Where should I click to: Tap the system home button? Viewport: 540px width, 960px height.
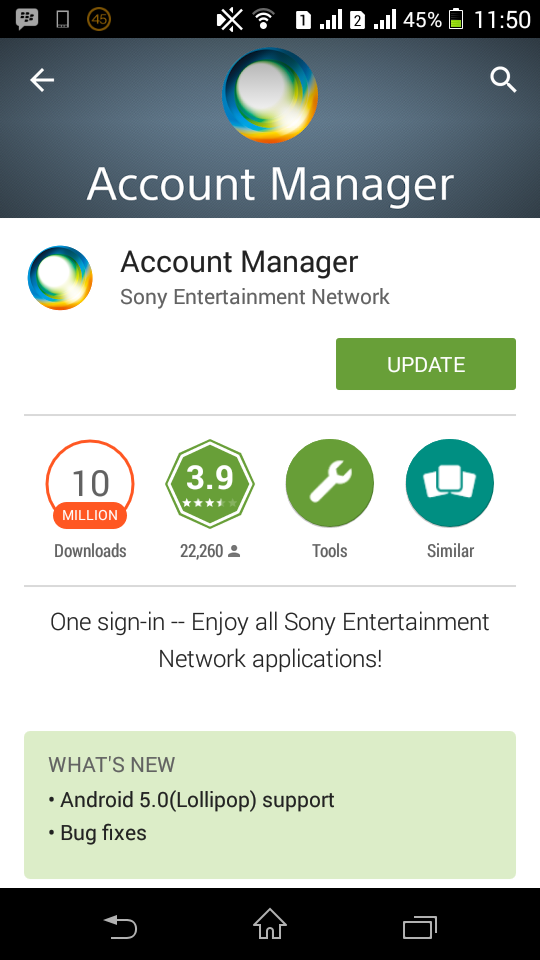click(x=270, y=924)
